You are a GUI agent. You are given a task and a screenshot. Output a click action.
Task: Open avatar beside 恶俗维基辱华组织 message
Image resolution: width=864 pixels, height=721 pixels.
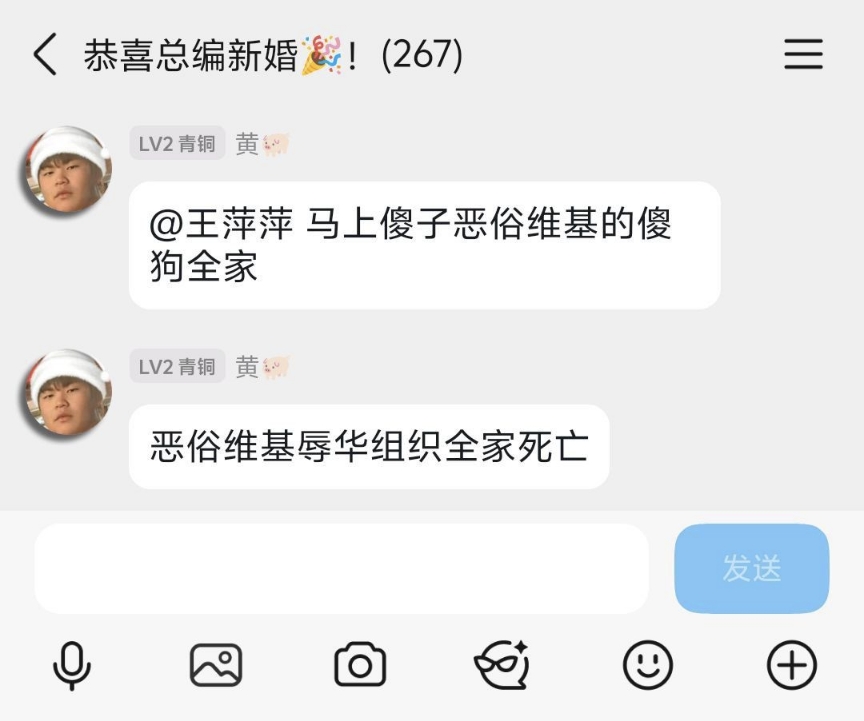[66, 394]
